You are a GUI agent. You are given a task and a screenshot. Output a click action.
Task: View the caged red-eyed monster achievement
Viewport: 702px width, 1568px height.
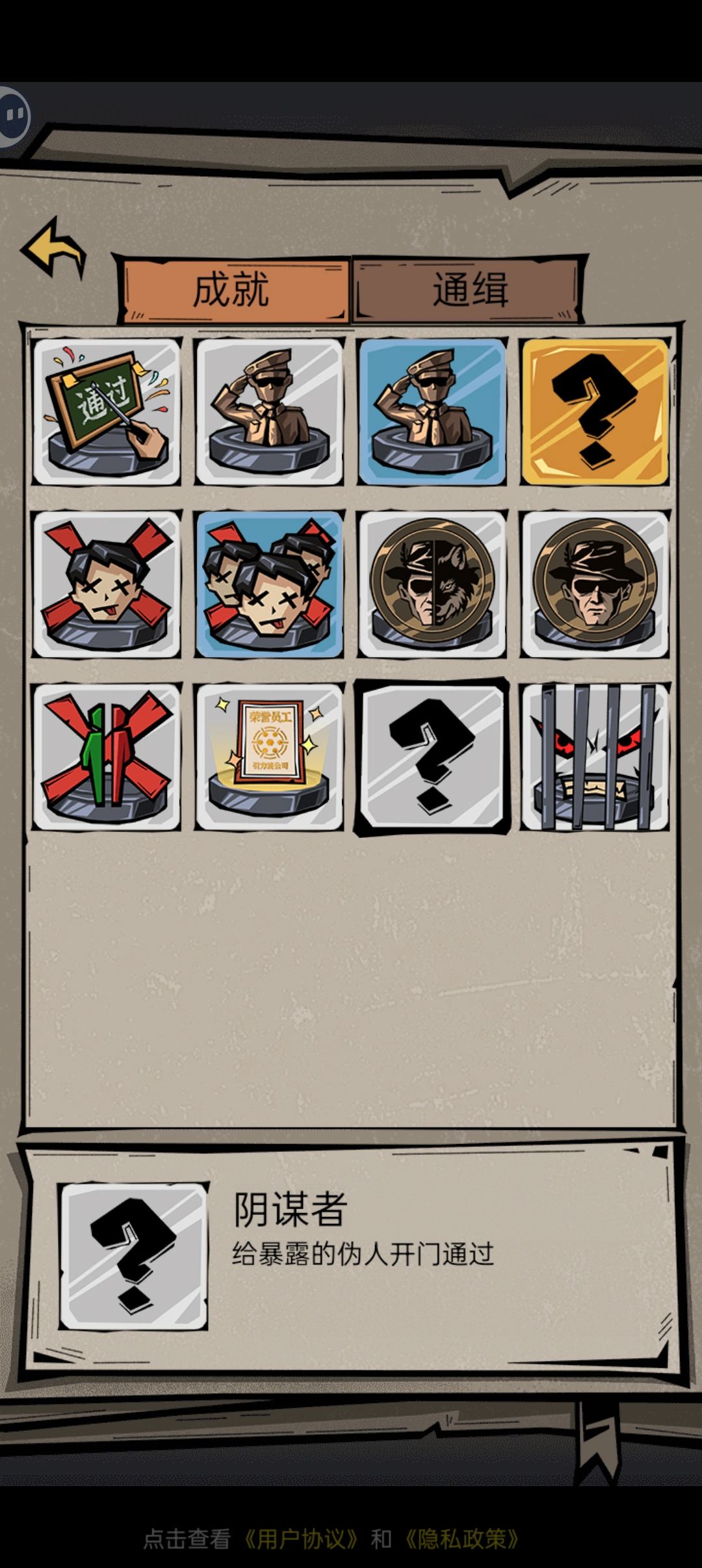(x=595, y=757)
